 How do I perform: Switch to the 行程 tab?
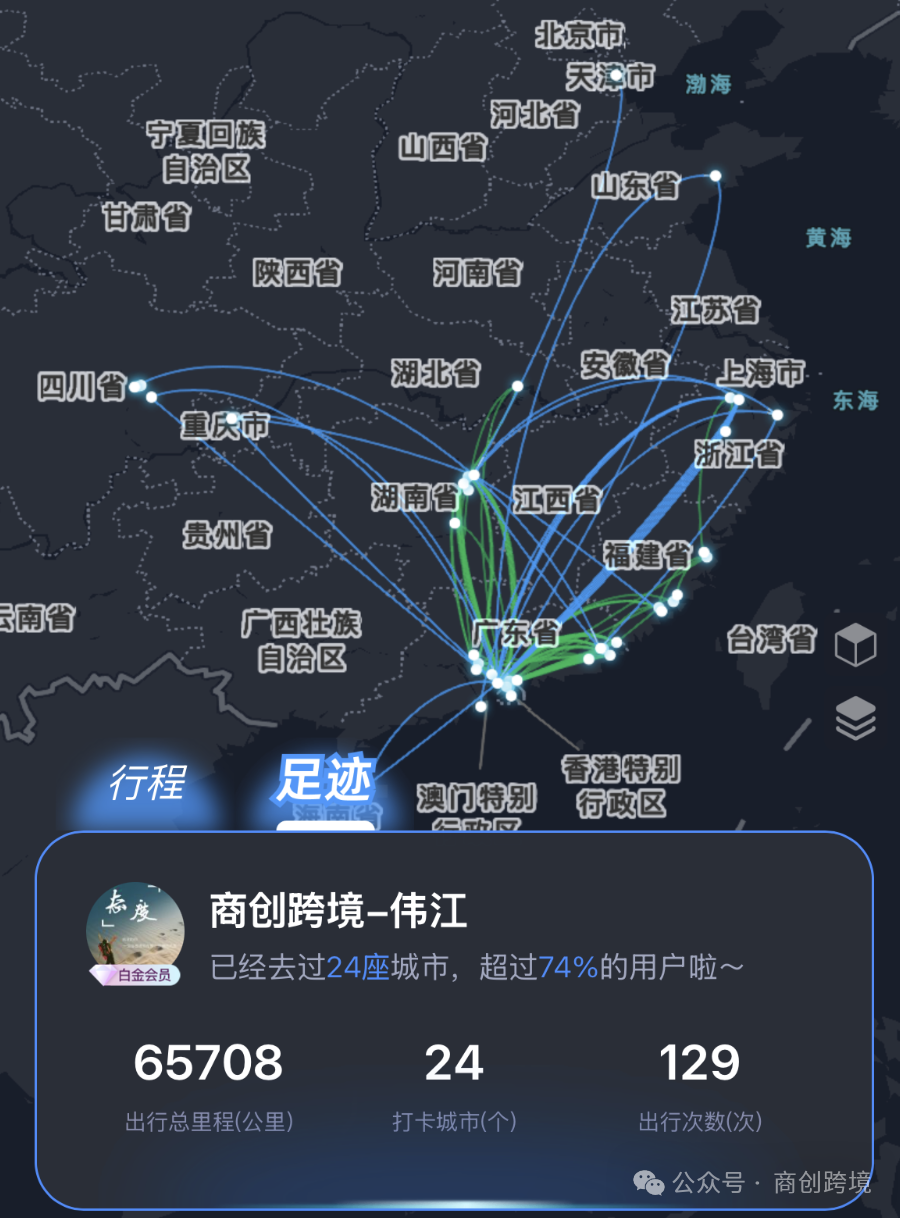[x=148, y=782]
